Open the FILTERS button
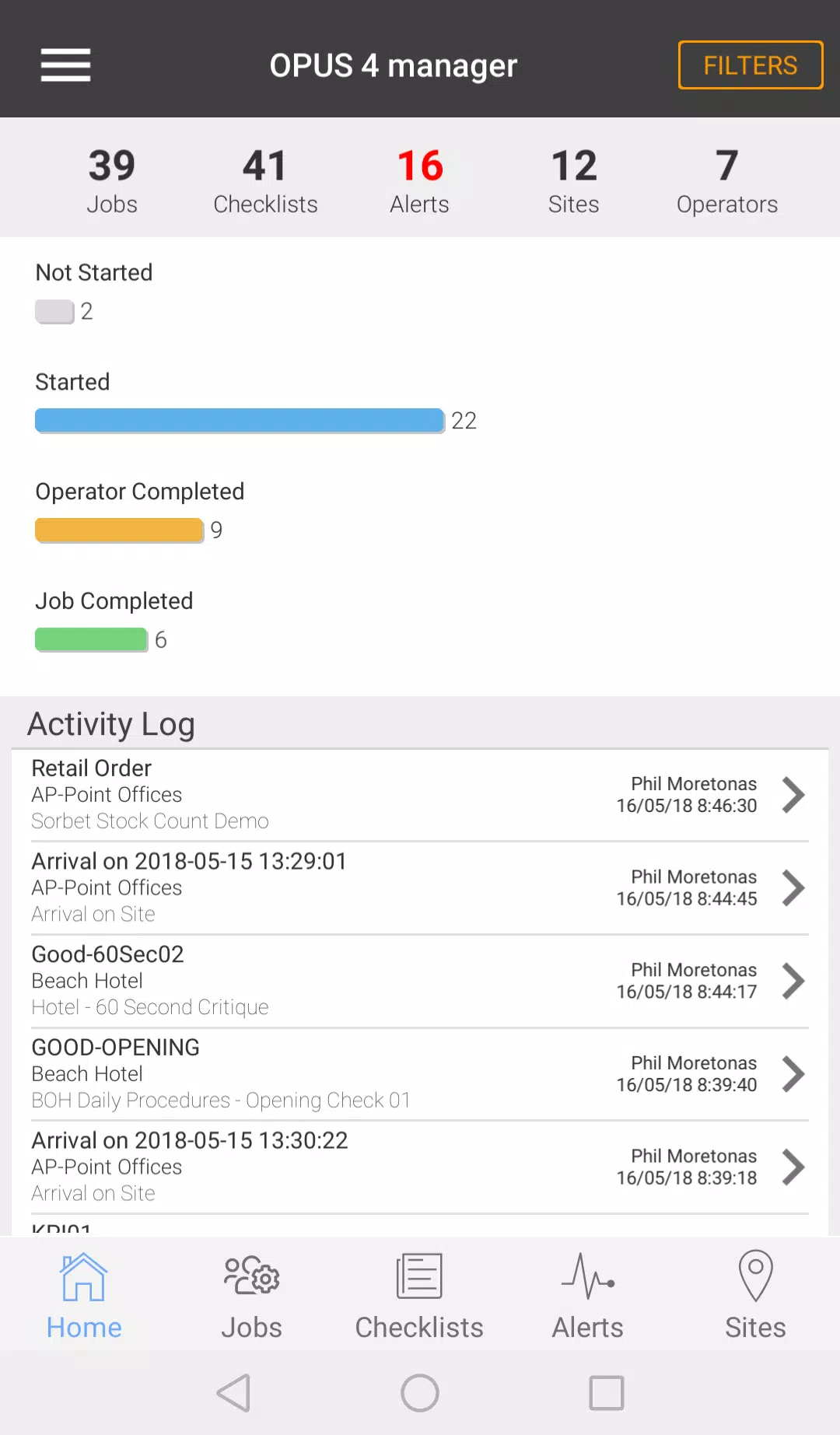The height and width of the screenshot is (1435, 840). tap(751, 65)
